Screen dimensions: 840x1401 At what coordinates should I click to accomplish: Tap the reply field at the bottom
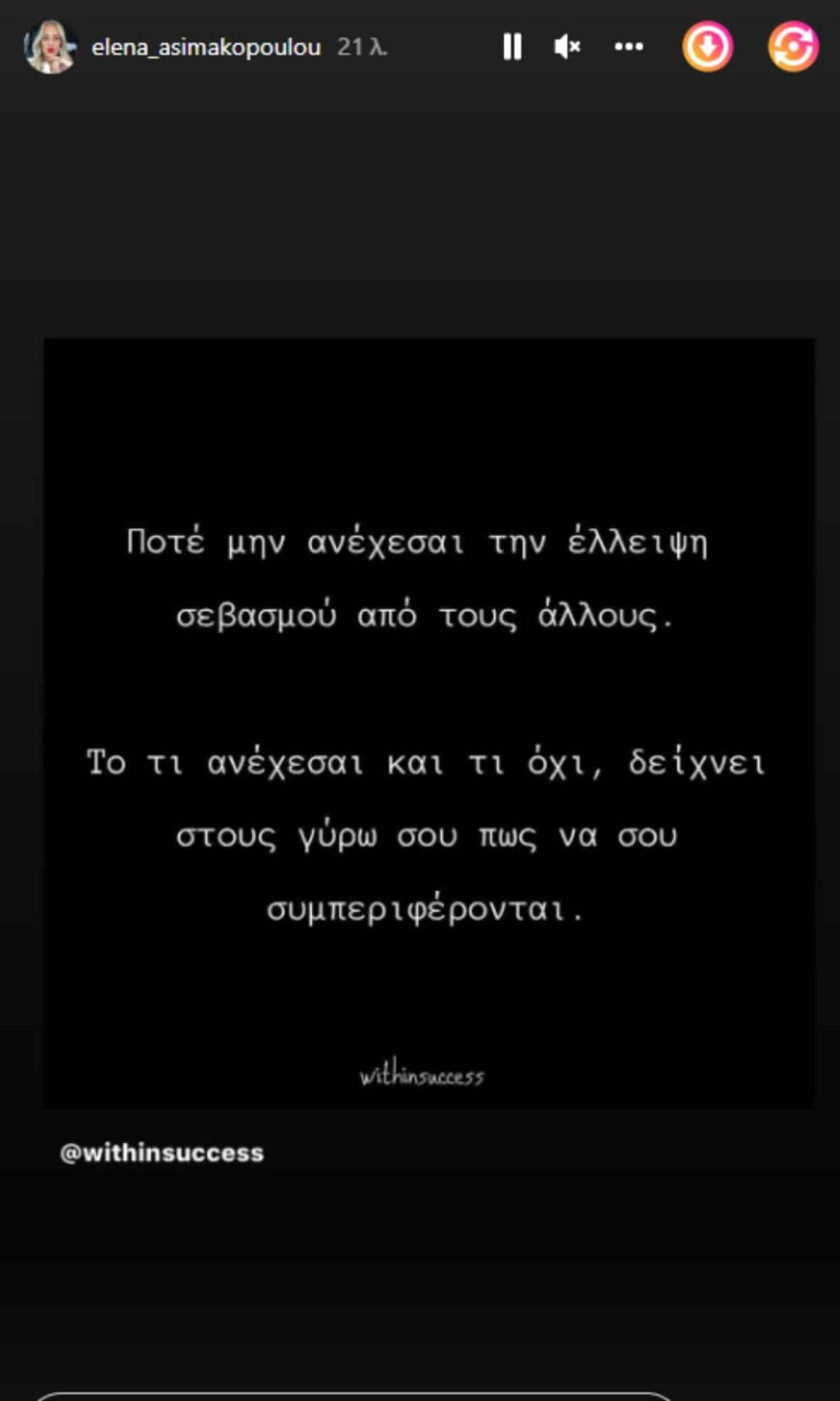tap(353, 1395)
